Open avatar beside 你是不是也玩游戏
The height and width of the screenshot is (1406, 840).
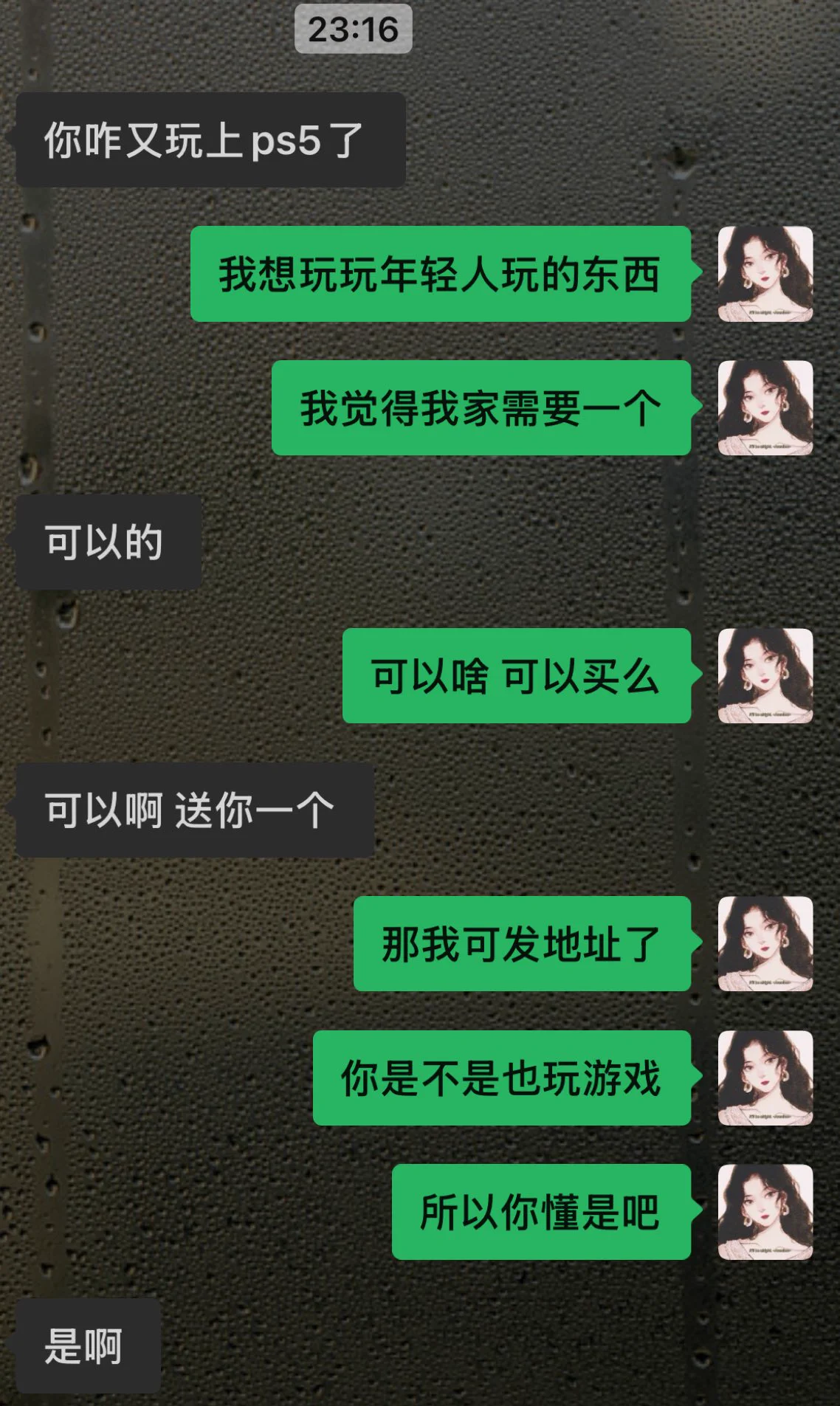click(x=765, y=1078)
